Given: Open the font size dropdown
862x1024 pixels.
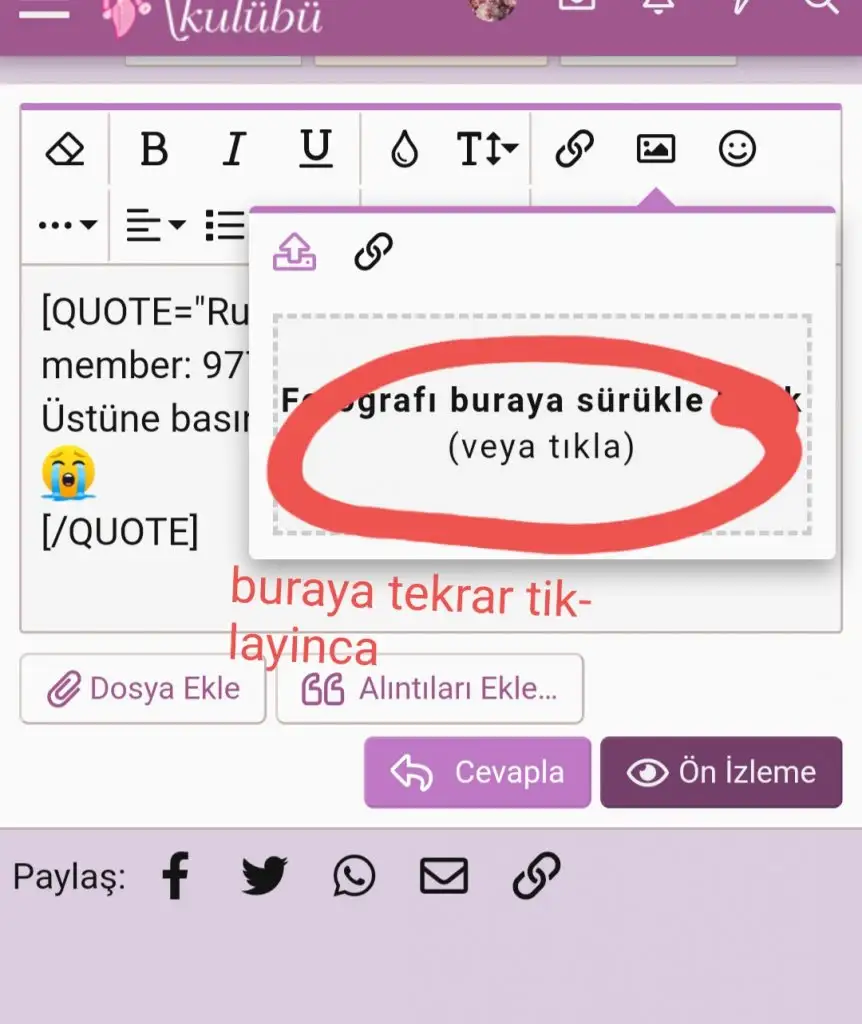Looking at the screenshot, I should pos(487,151).
